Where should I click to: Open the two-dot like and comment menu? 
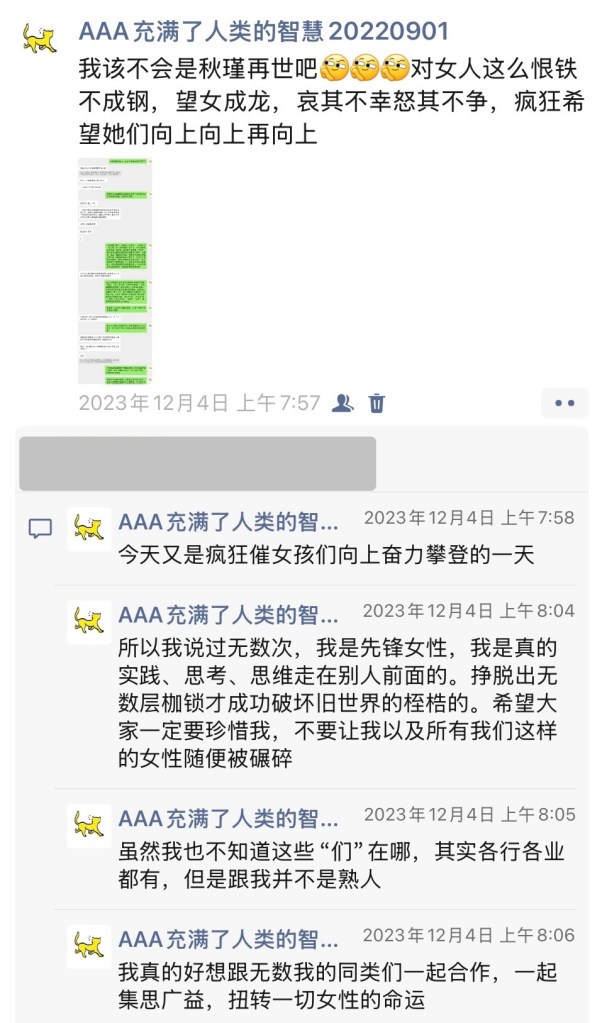(564, 403)
